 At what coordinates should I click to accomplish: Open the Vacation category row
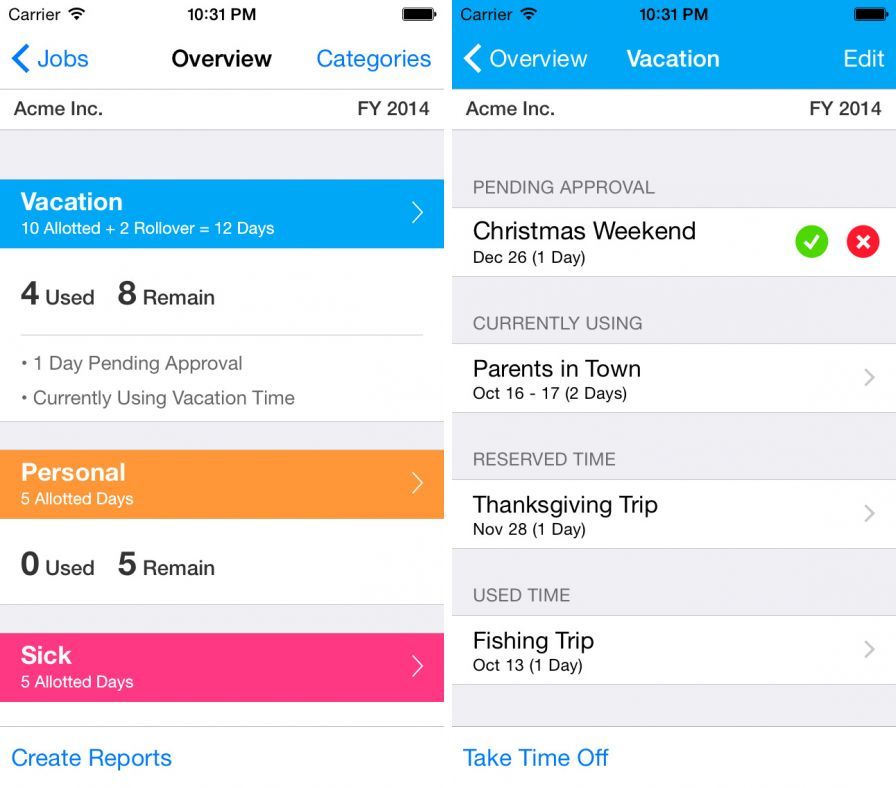(222, 213)
